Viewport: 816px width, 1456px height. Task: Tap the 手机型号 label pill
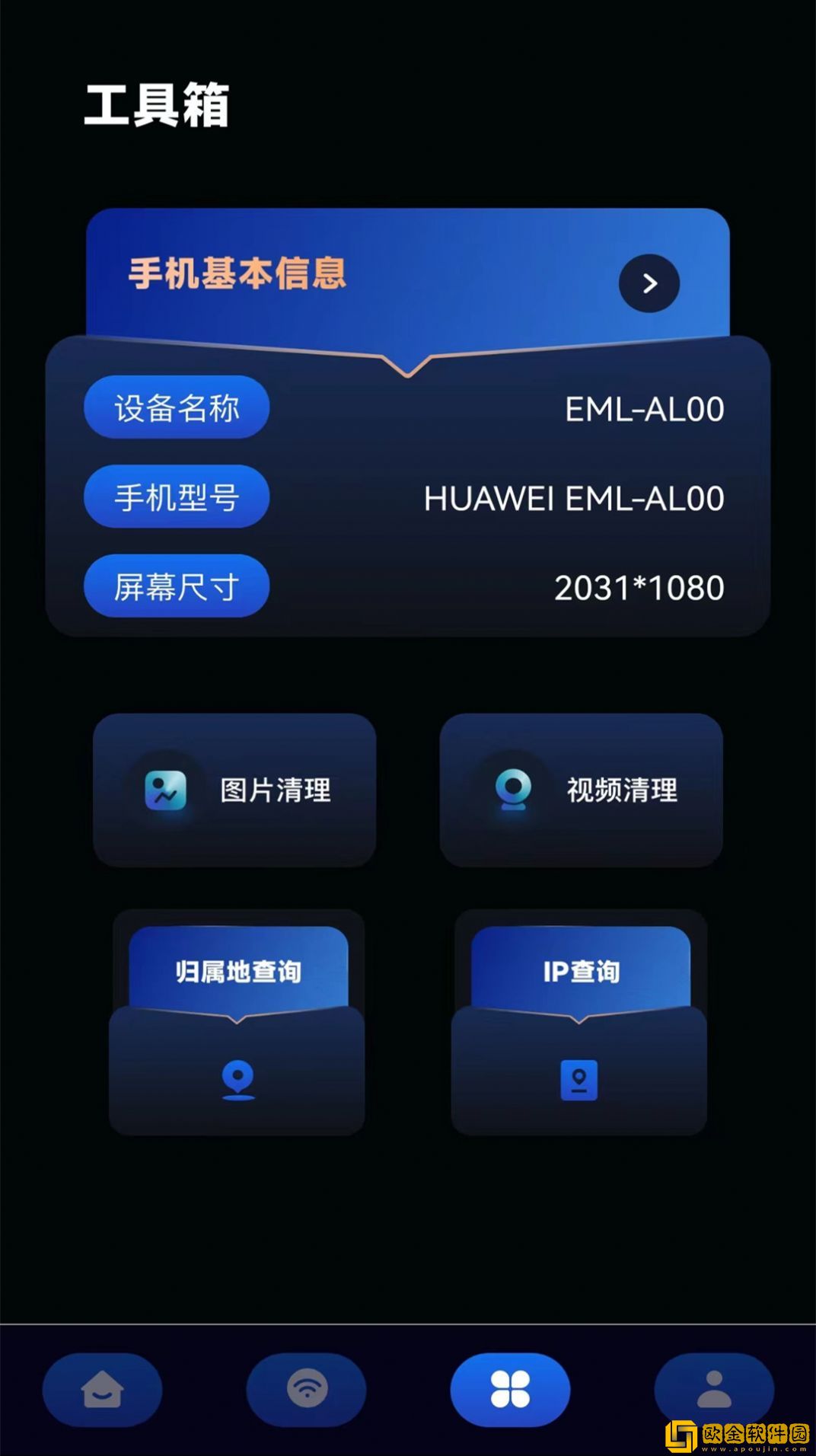point(176,497)
